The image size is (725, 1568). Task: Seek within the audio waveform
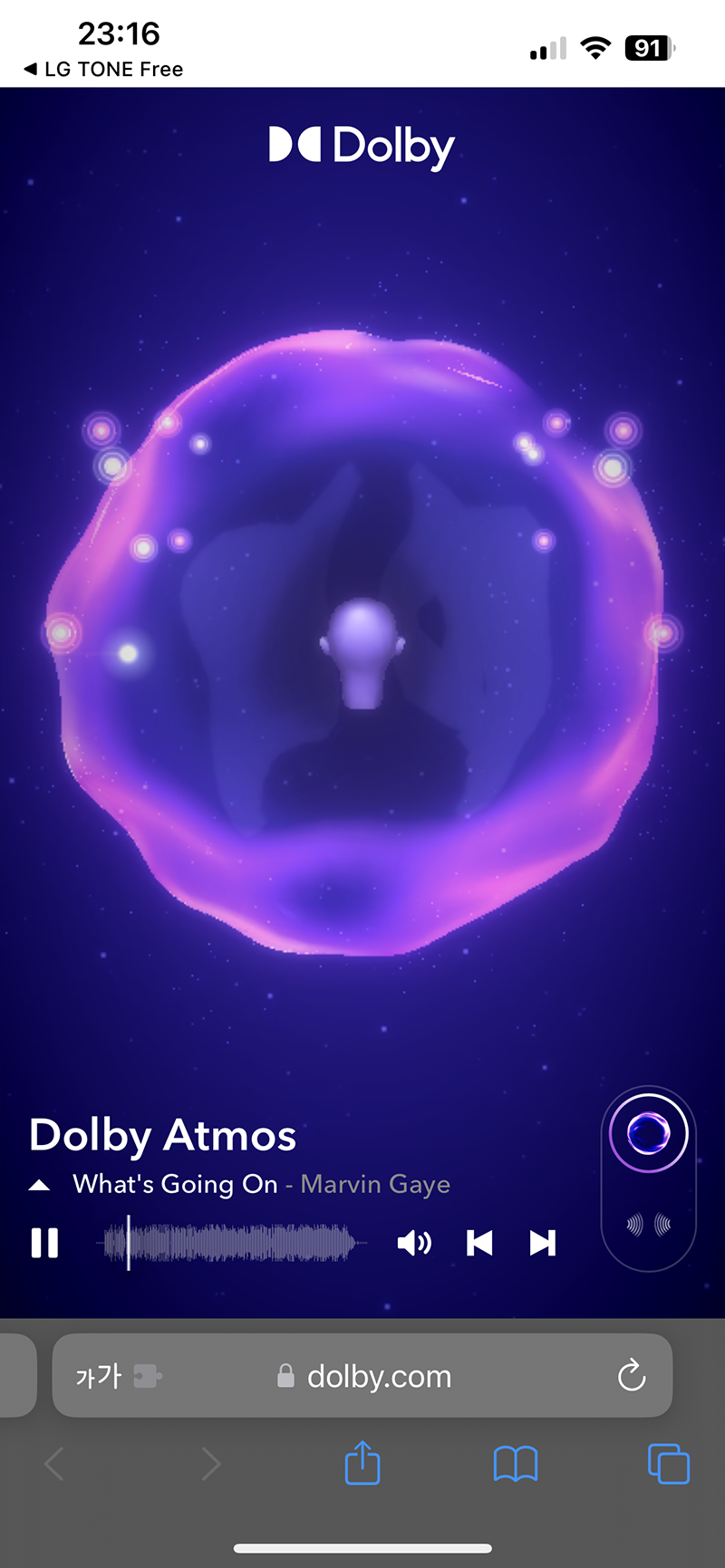[231, 1243]
